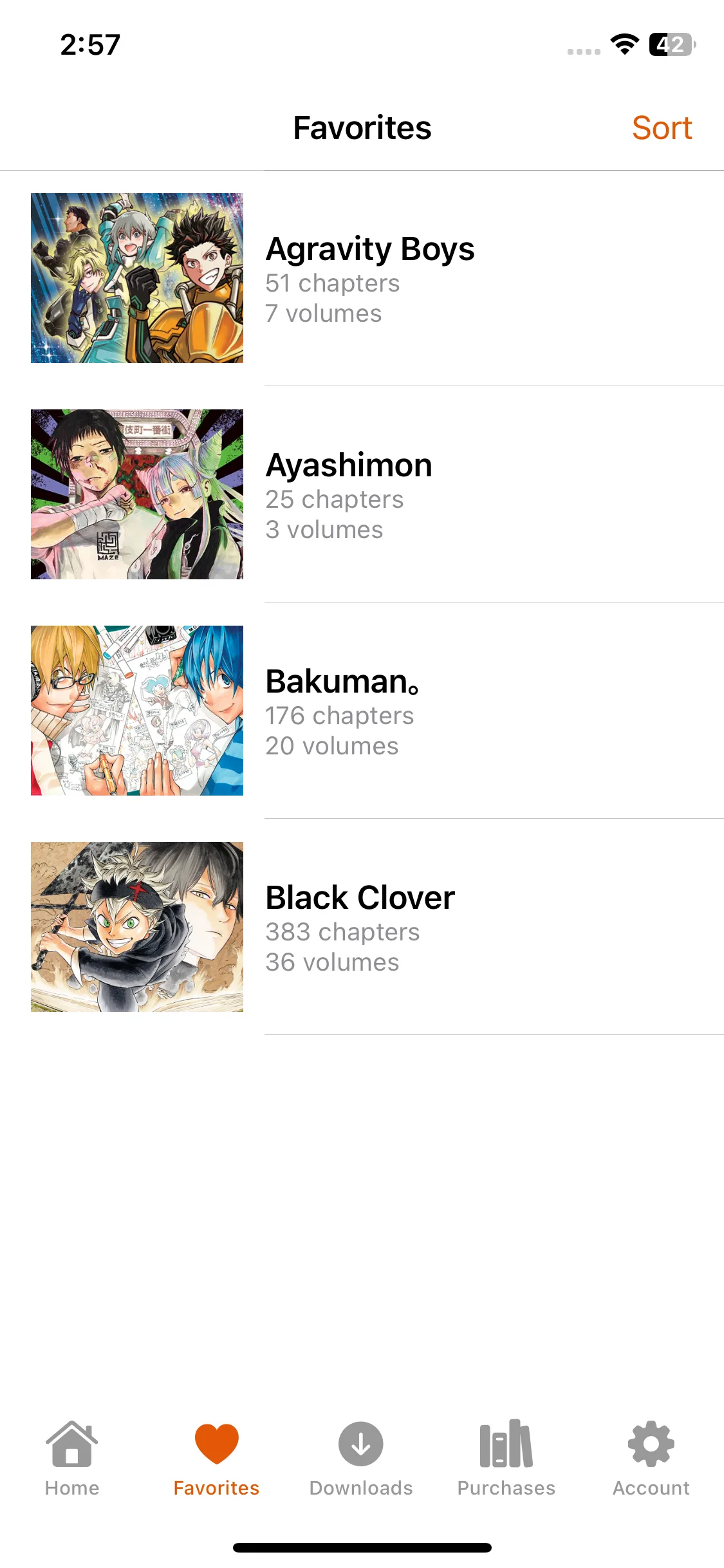View the Black Clover series
Screen dimensions: 724x1568
[360, 927]
